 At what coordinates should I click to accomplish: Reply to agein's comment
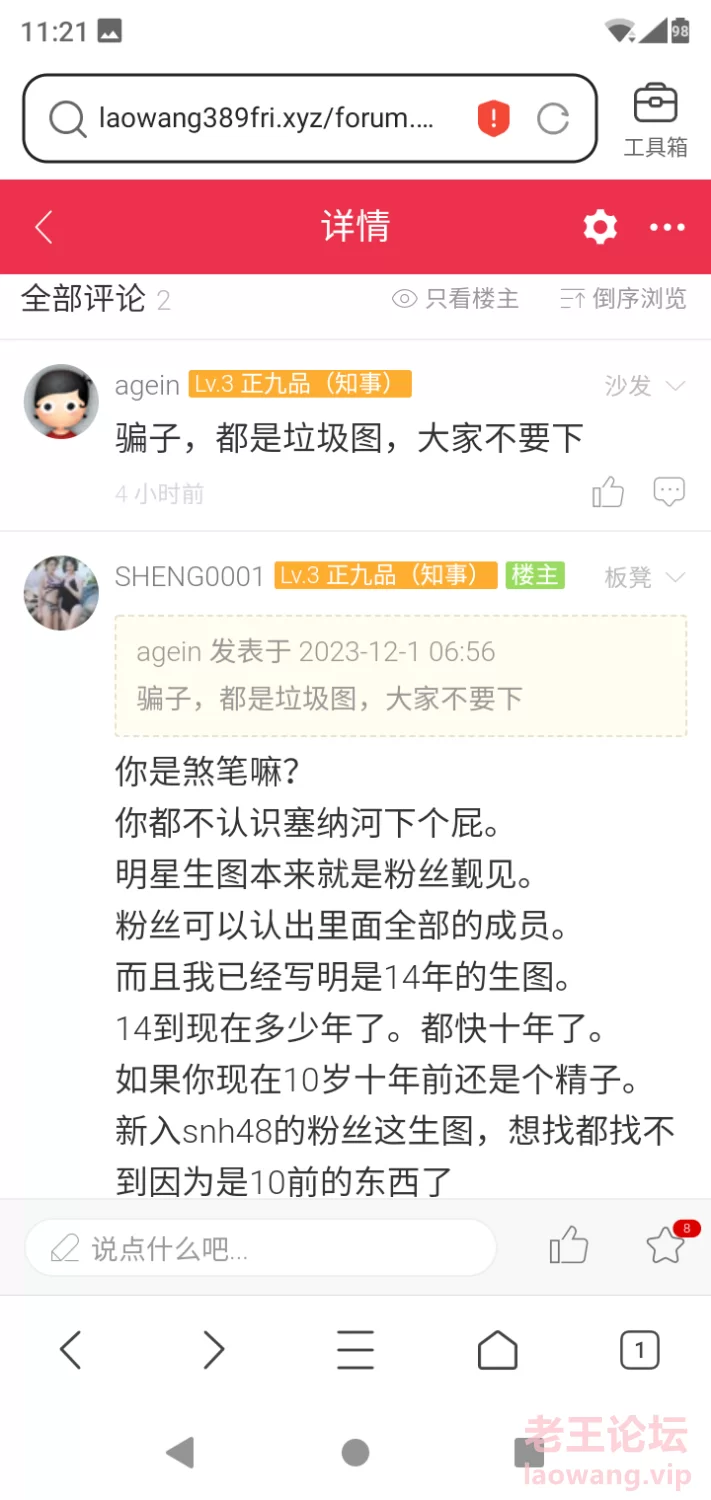click(669, 492)
